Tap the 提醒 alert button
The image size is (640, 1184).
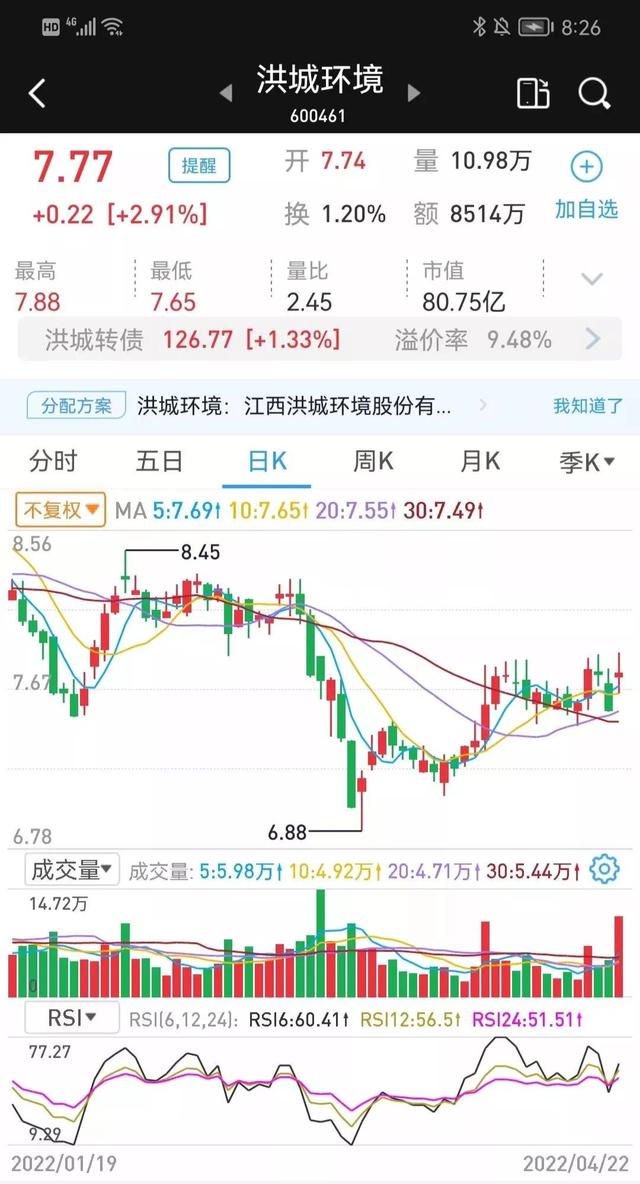(x=199, y=166)
